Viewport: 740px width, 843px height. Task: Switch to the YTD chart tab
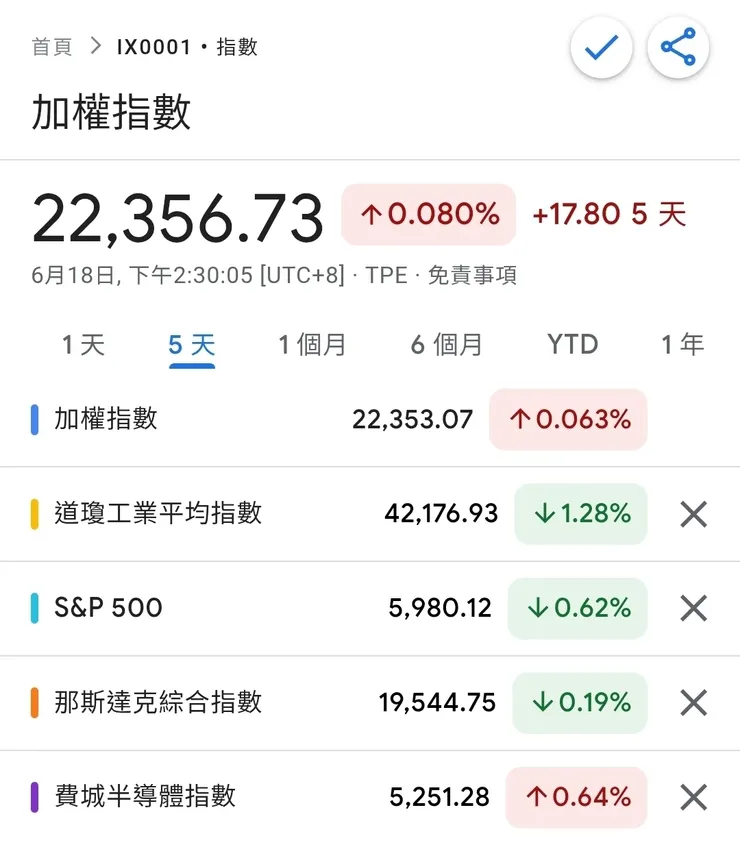(x=573, y=344)
